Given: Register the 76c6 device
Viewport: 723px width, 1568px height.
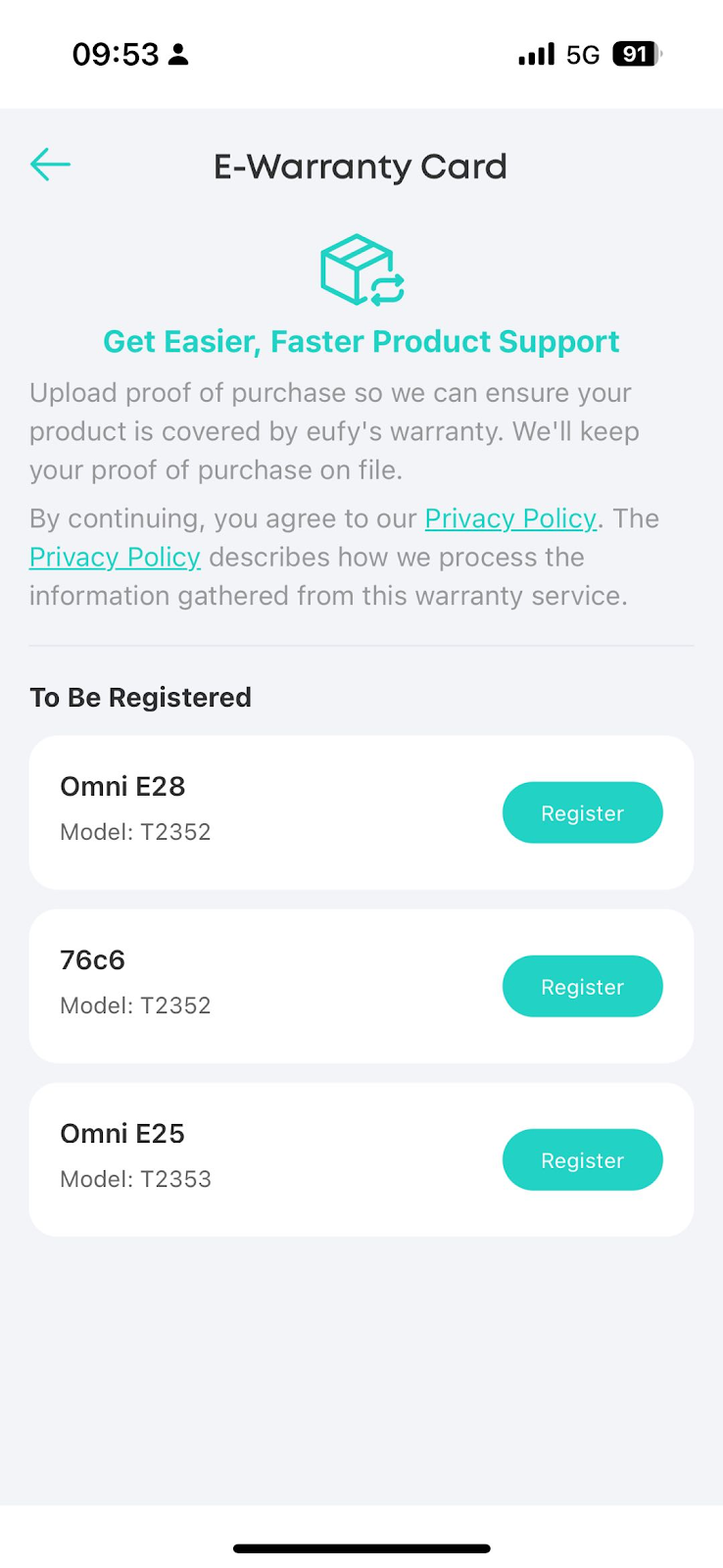Looking at the screenshot, I should [582, 986].
